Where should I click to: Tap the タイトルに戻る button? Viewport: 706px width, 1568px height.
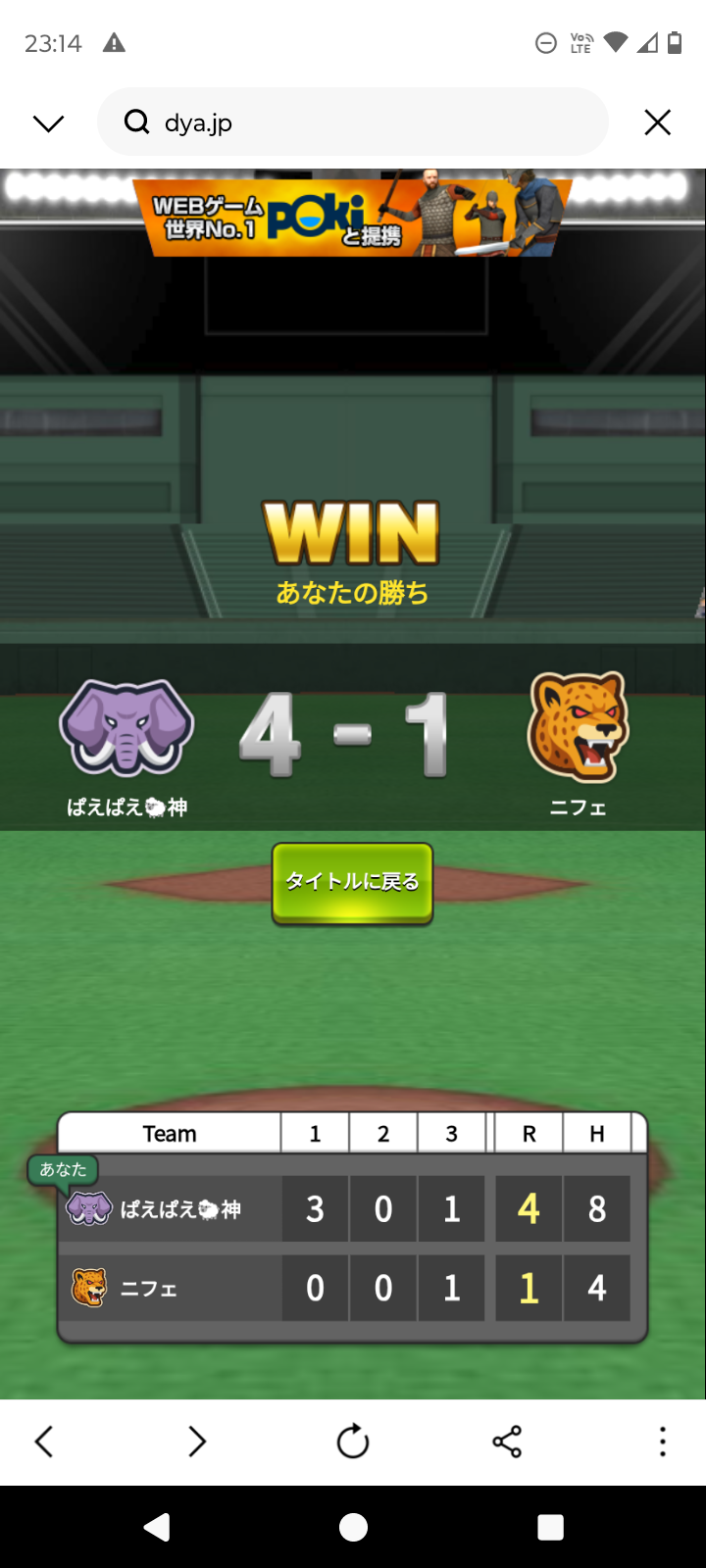pyautogui.click(x=352, y=883)
